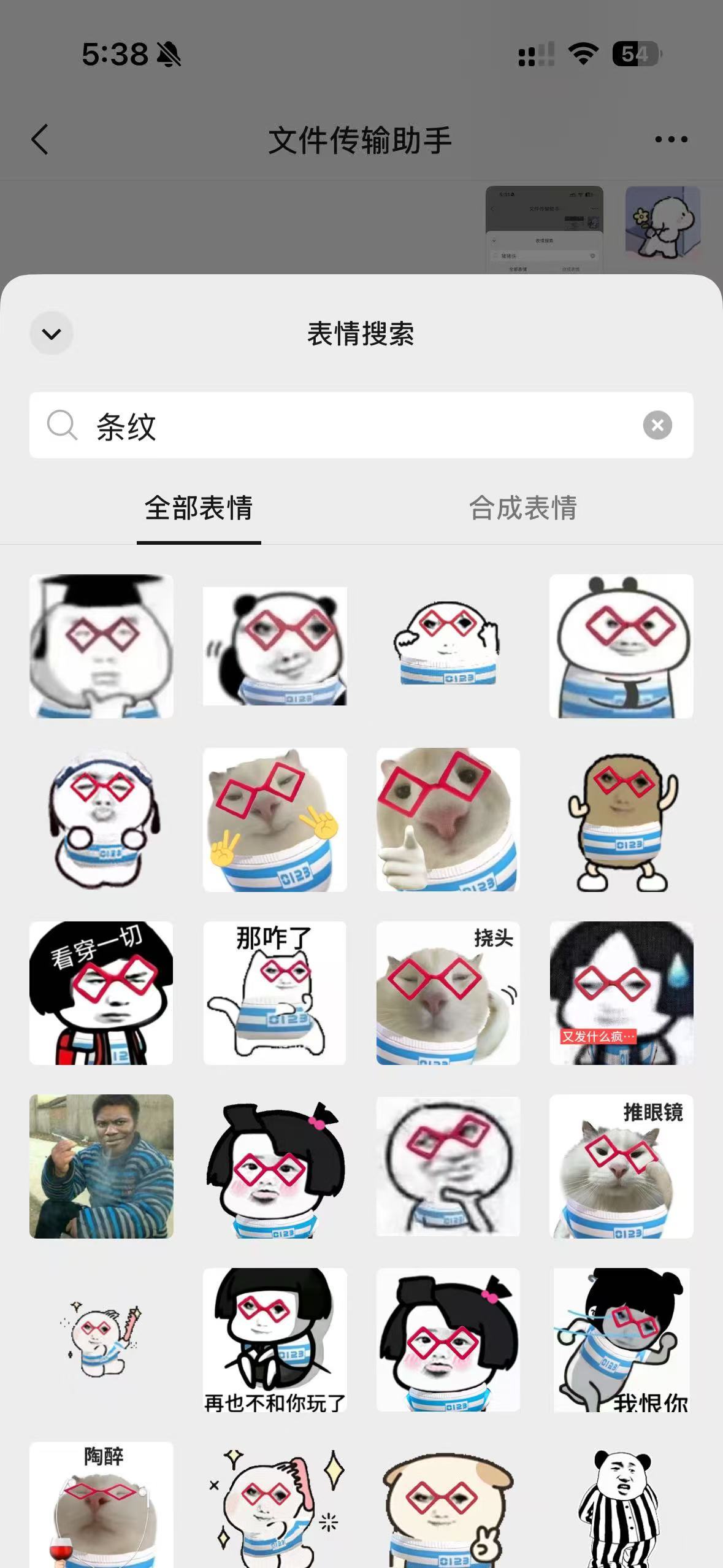Image resolution: width=723 pixels, height=1568 pixels.
Task: Tap the sticker search field
Action: click(361, 425)
